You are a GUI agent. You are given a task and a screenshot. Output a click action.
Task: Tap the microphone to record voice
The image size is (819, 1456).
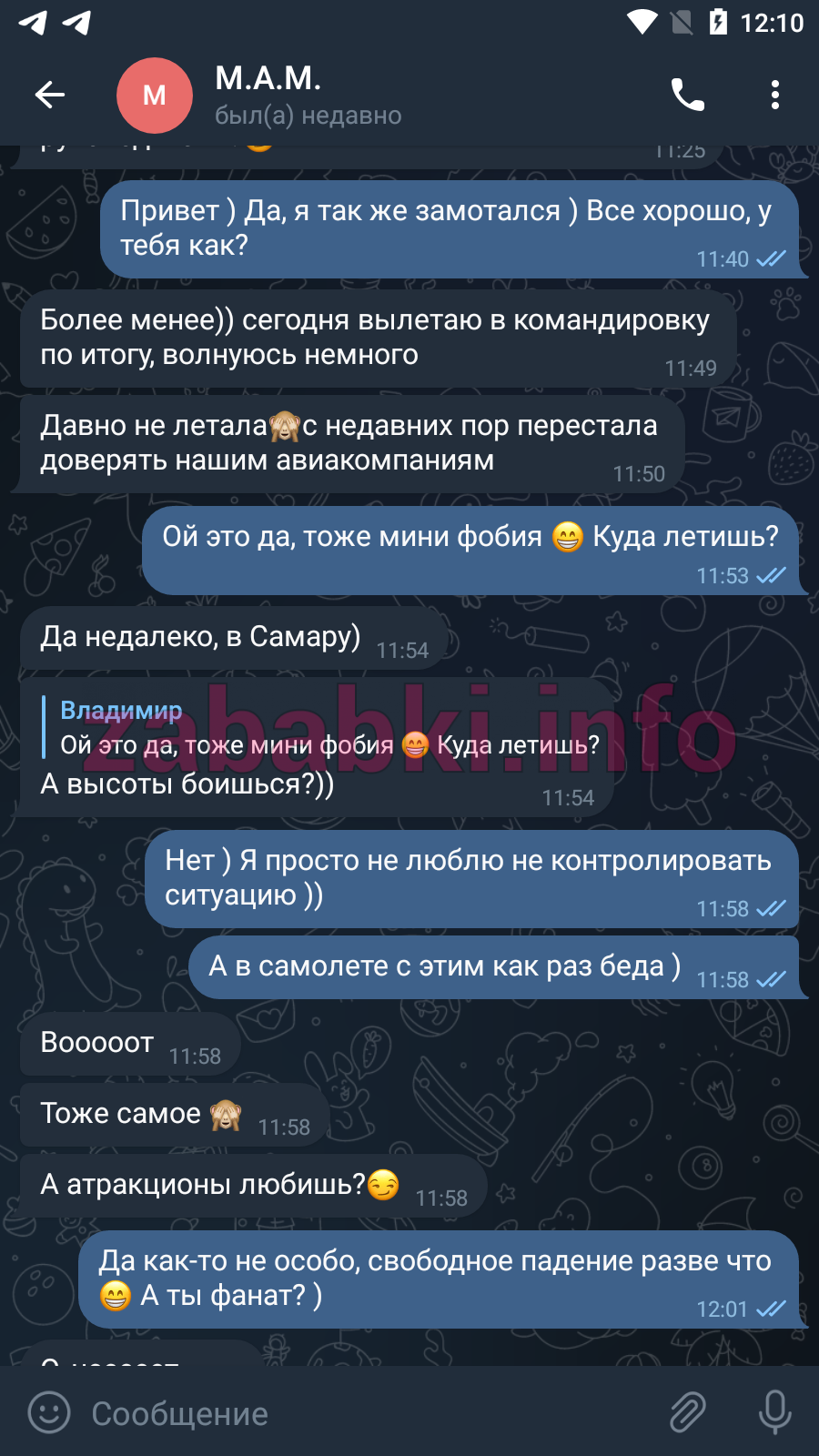coord(774,1412)
